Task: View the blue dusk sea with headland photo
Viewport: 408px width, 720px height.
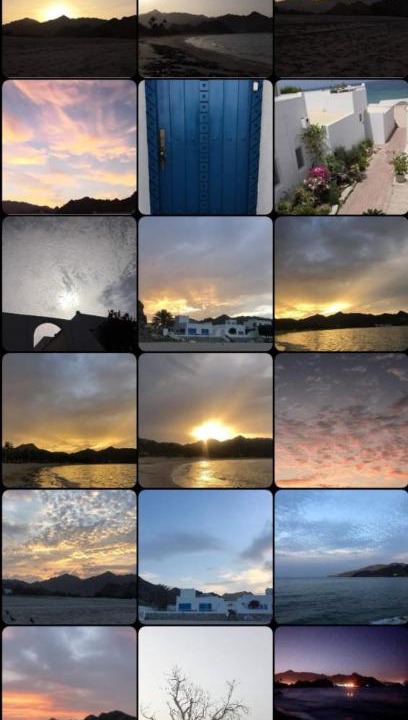Action: tap(341, 557)
